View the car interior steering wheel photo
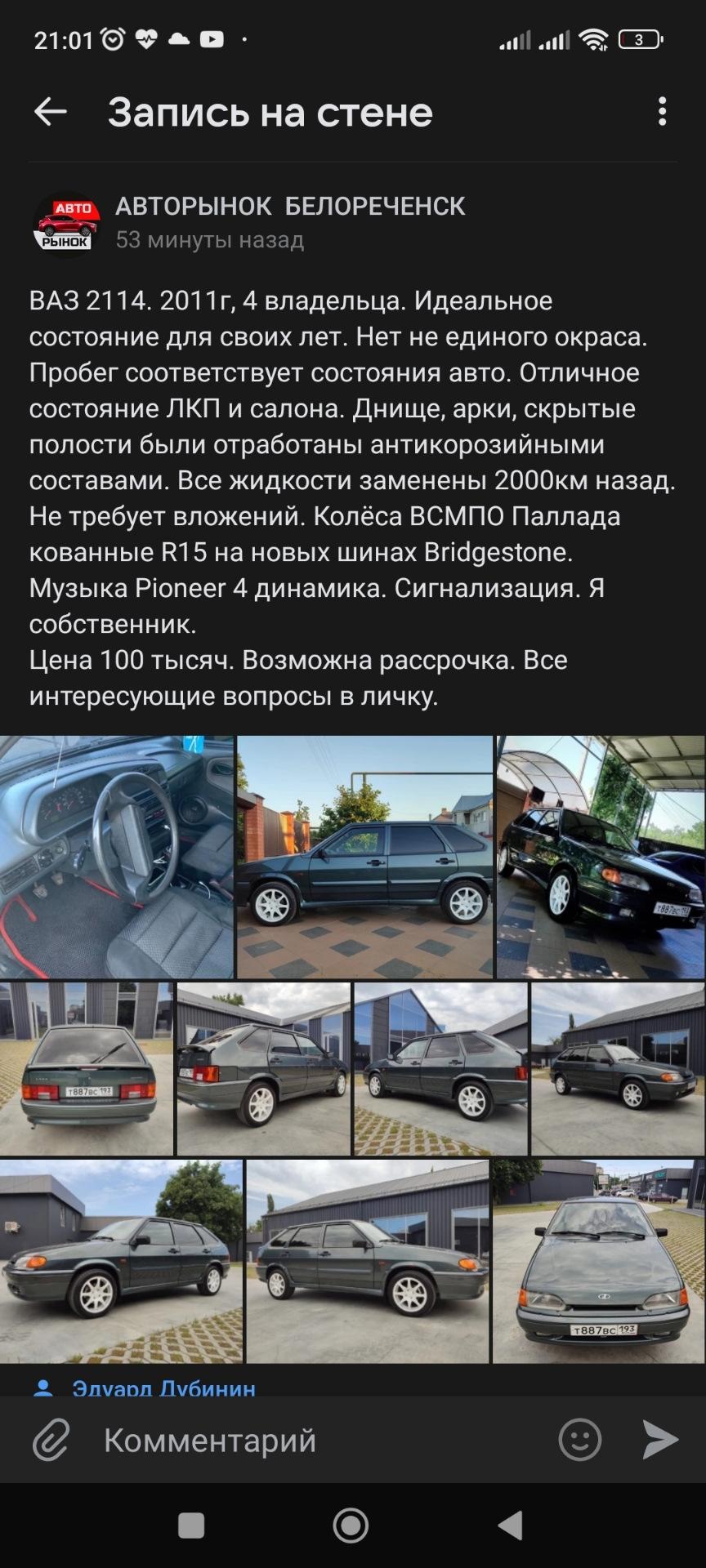This screenshot has width=706, height=1568. 116,857
